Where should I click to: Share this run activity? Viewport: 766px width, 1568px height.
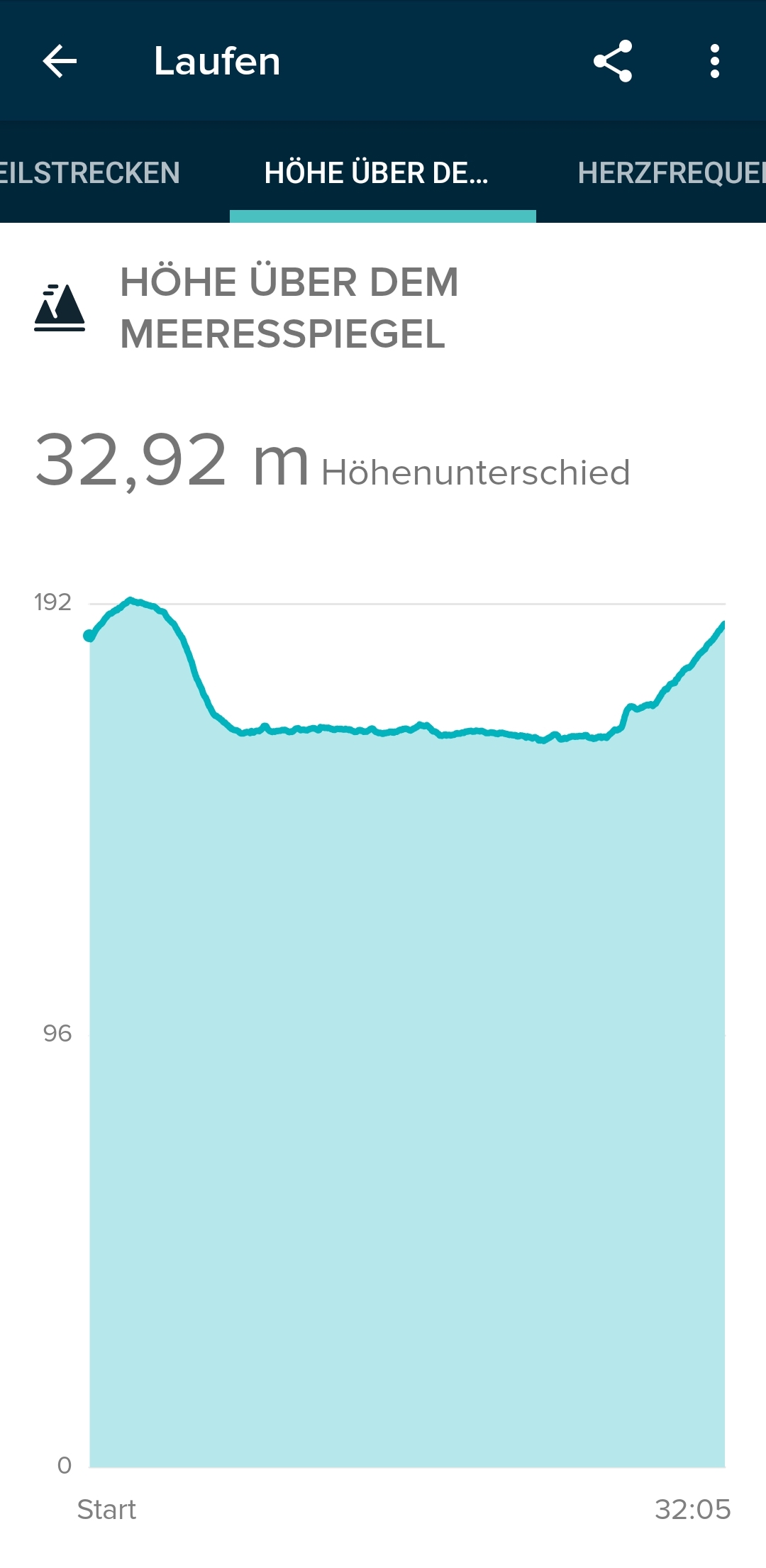[x=613, y=61]
